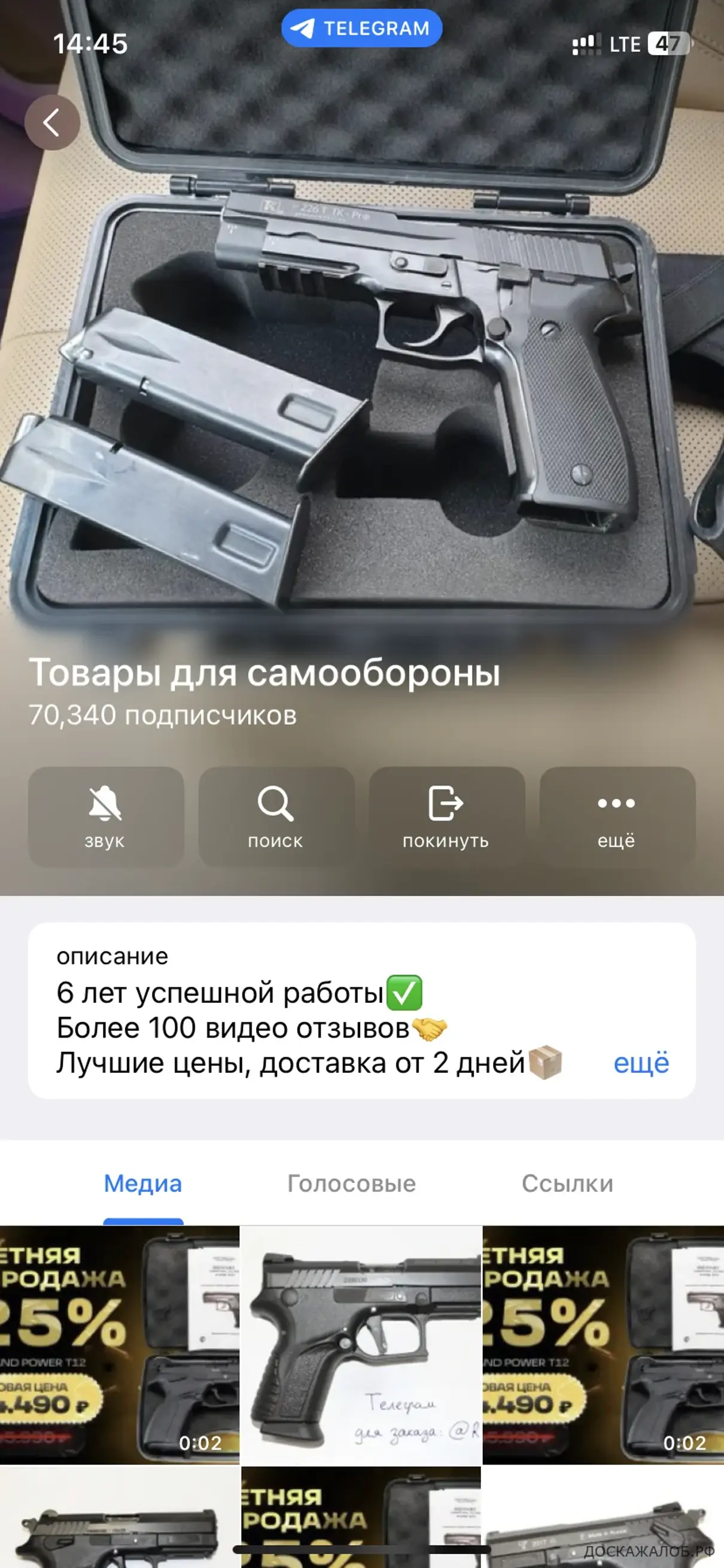Open the ещё options menu with three dots
This screenshot has width=724, height=1568.
click(617, 816)
